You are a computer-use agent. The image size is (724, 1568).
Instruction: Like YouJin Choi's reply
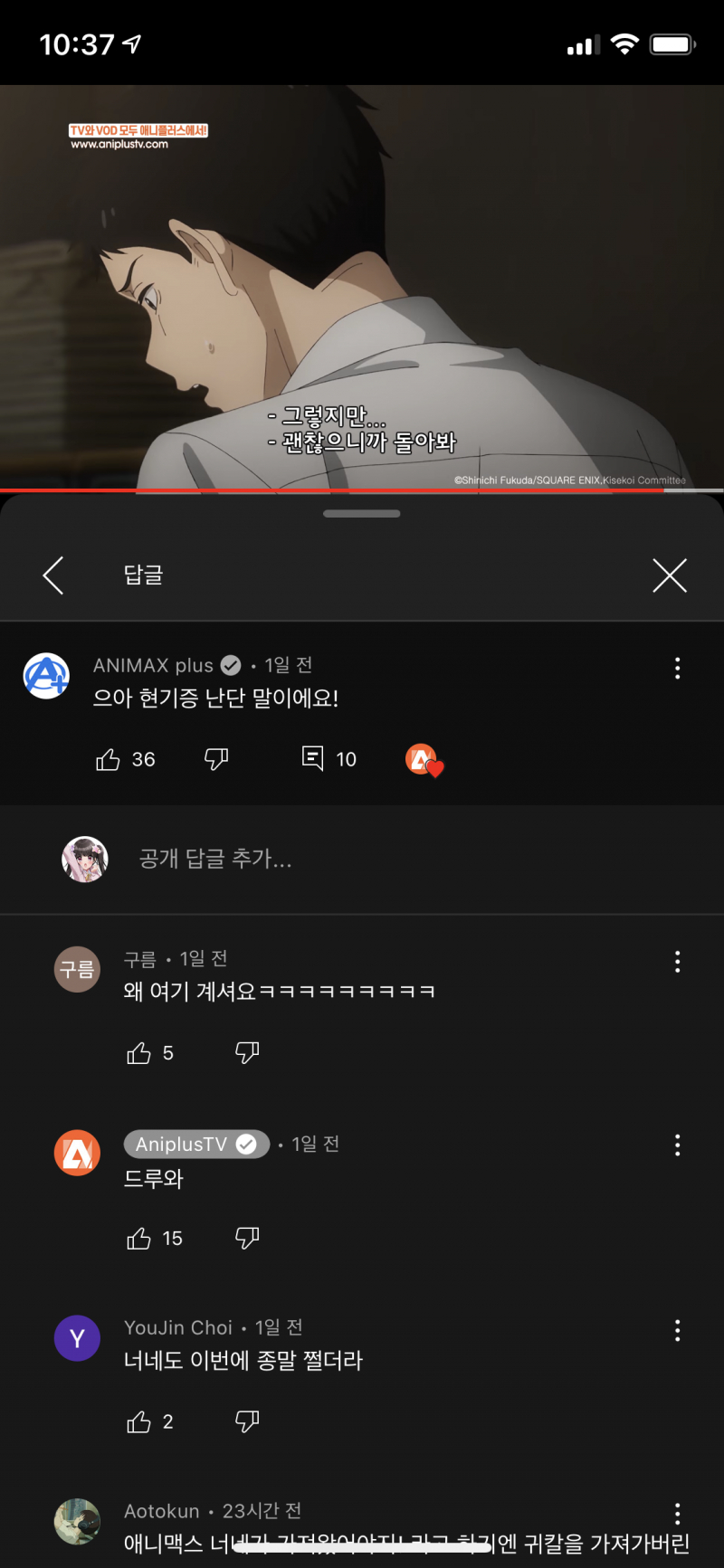[x=139, y=1422]
